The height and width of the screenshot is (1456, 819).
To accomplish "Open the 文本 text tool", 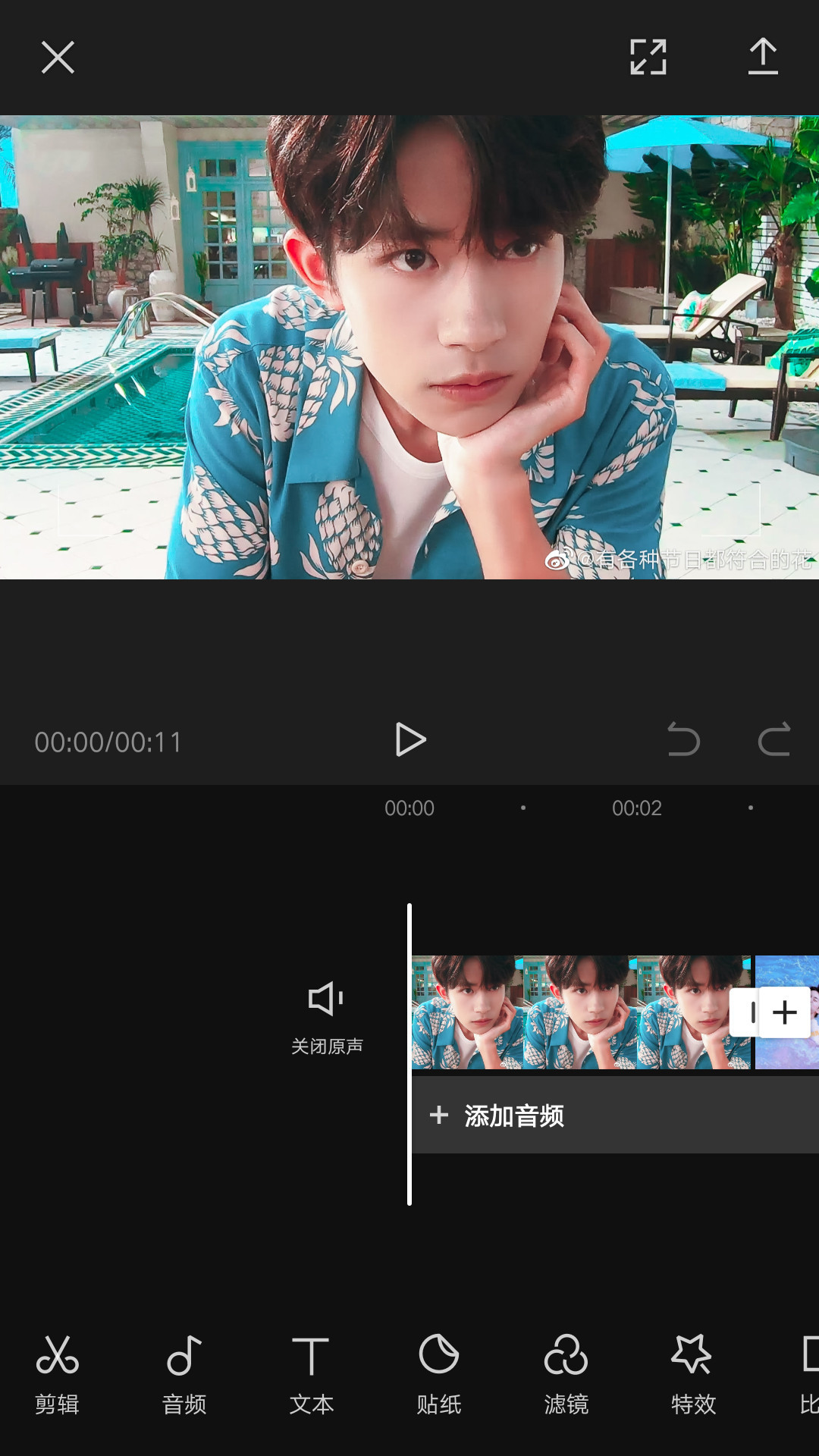I will click(311, 1374).
